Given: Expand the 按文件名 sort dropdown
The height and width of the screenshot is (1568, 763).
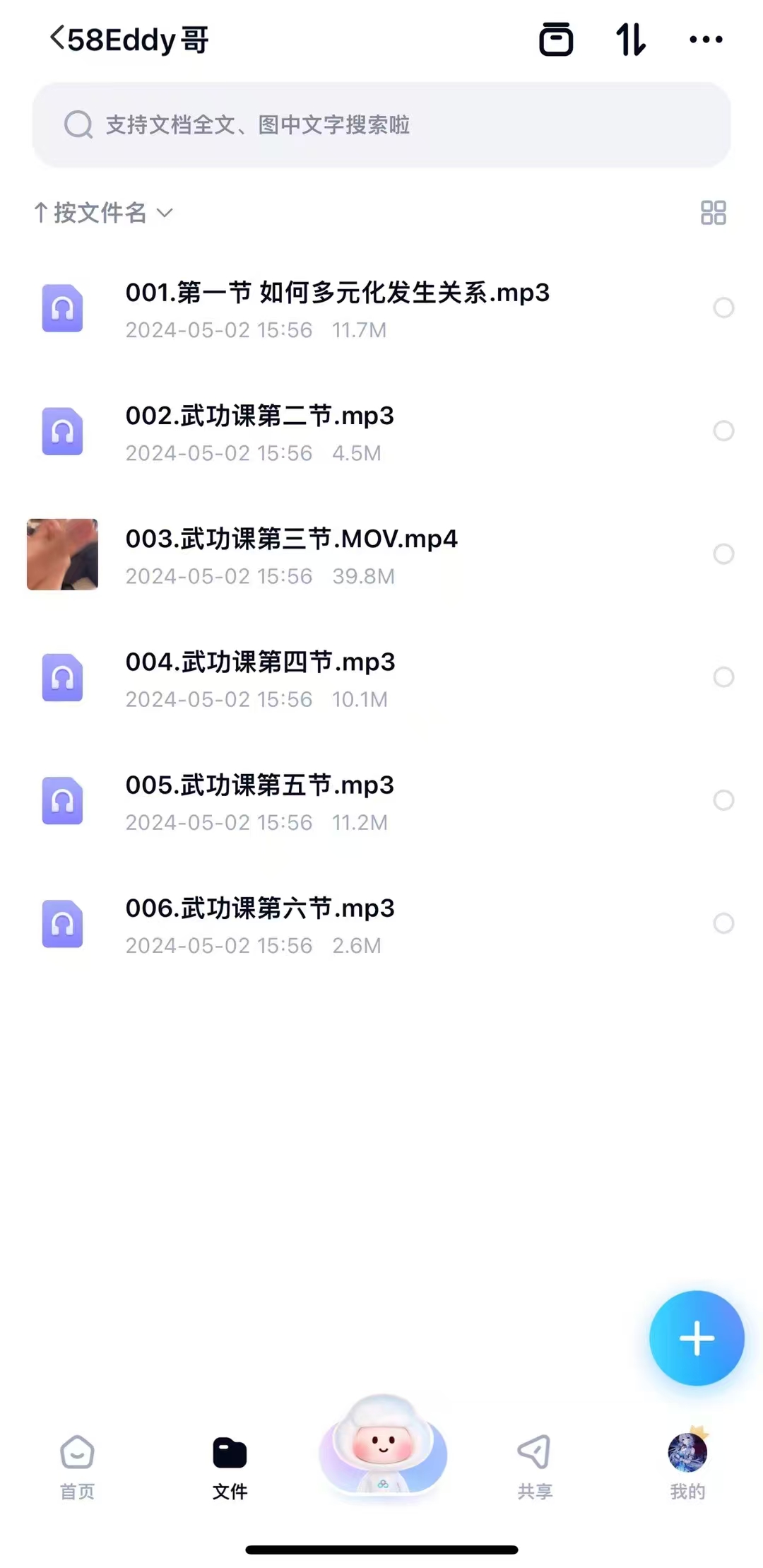Looking at the screenshot, I should 103,212.
